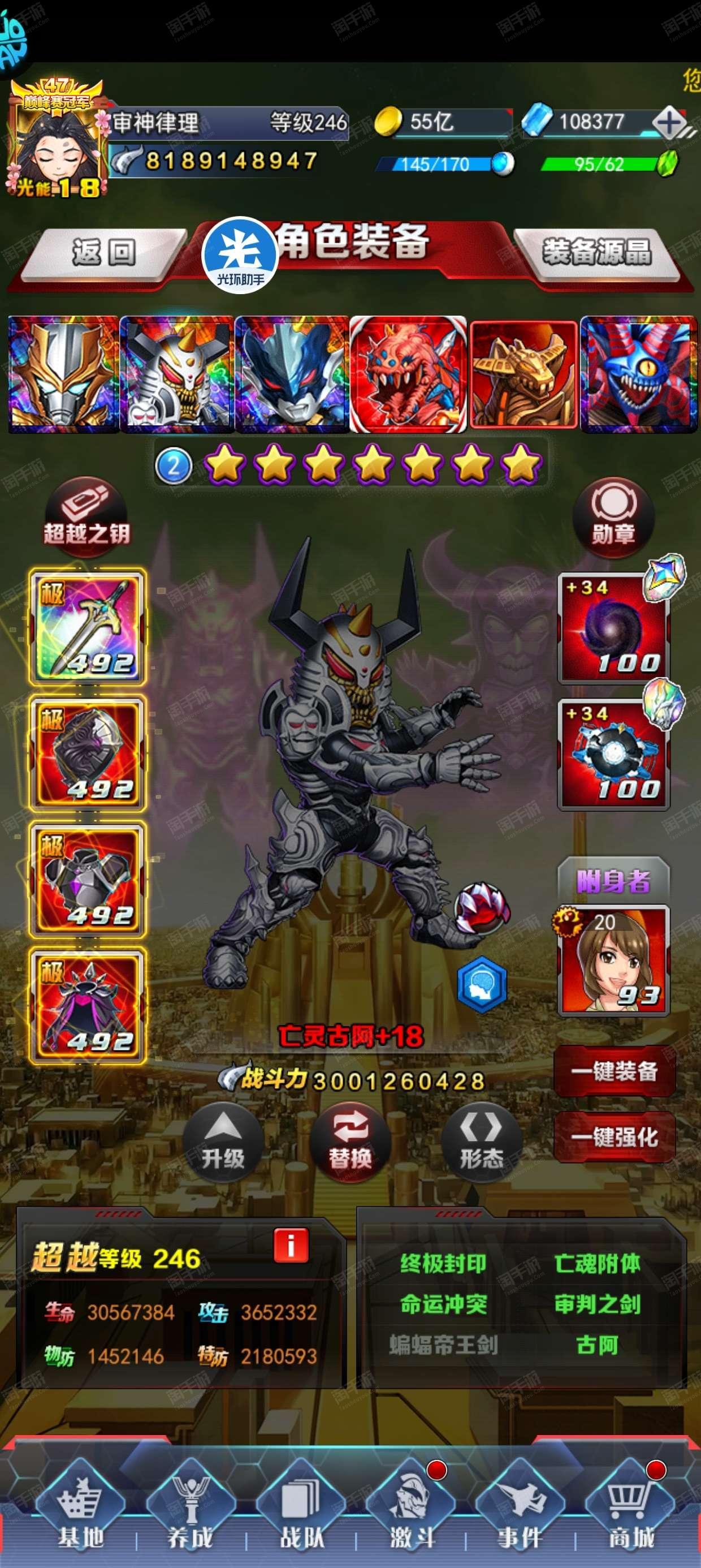The image size is (701, 1568).
Task: Tap the 替换 swap character button
Action: (x=350, y=1143)
